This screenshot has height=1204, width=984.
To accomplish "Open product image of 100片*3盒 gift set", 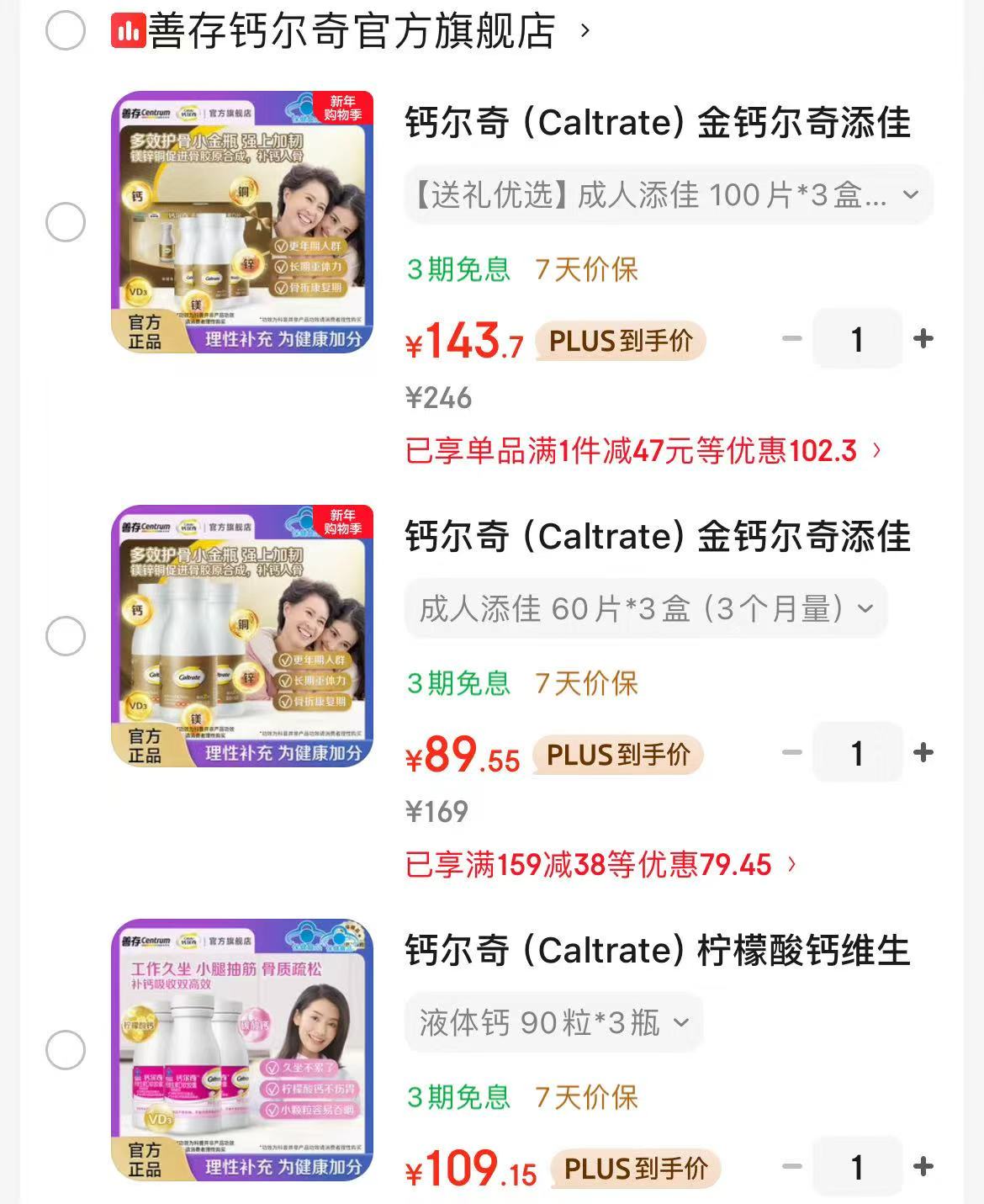I will 242,222.
